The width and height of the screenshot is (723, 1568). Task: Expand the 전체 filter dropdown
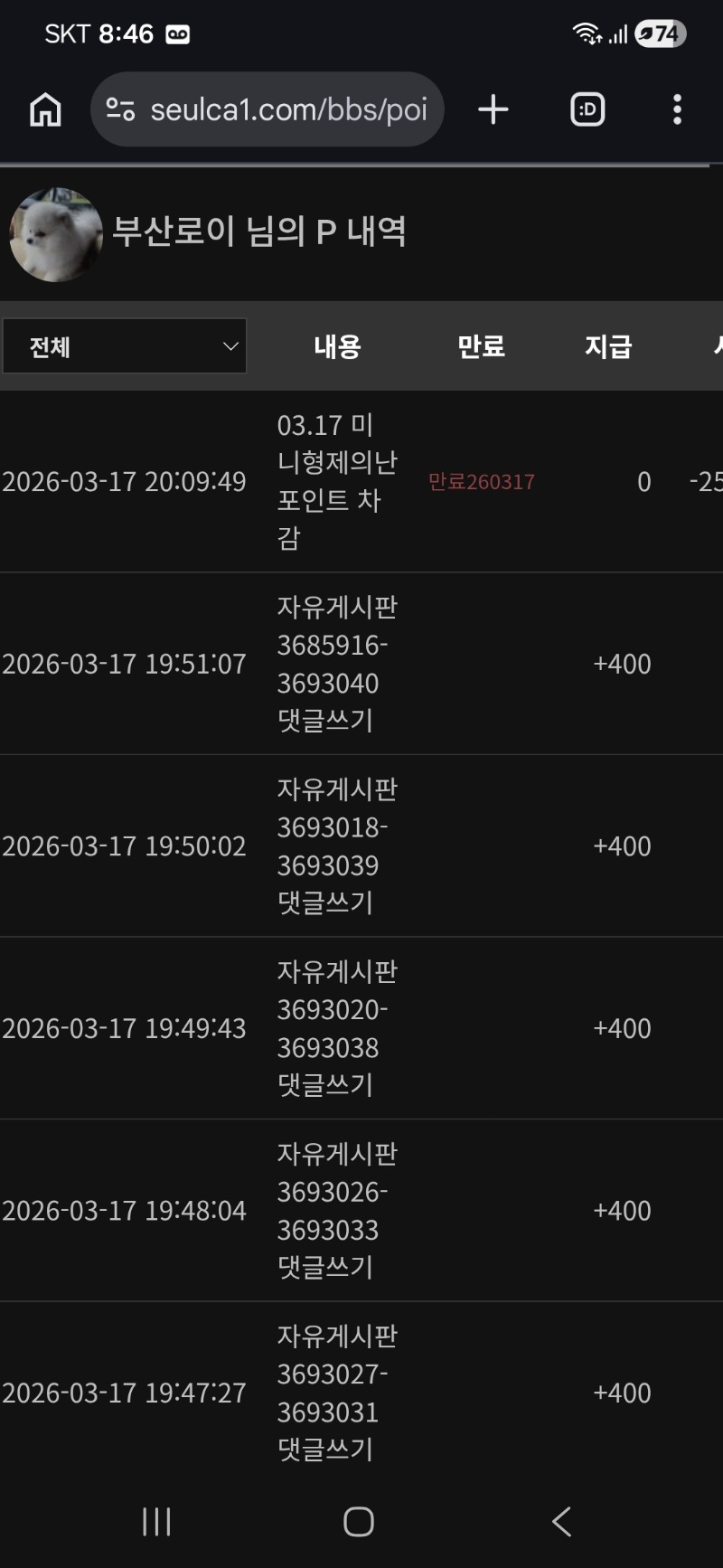click(125, 346)
